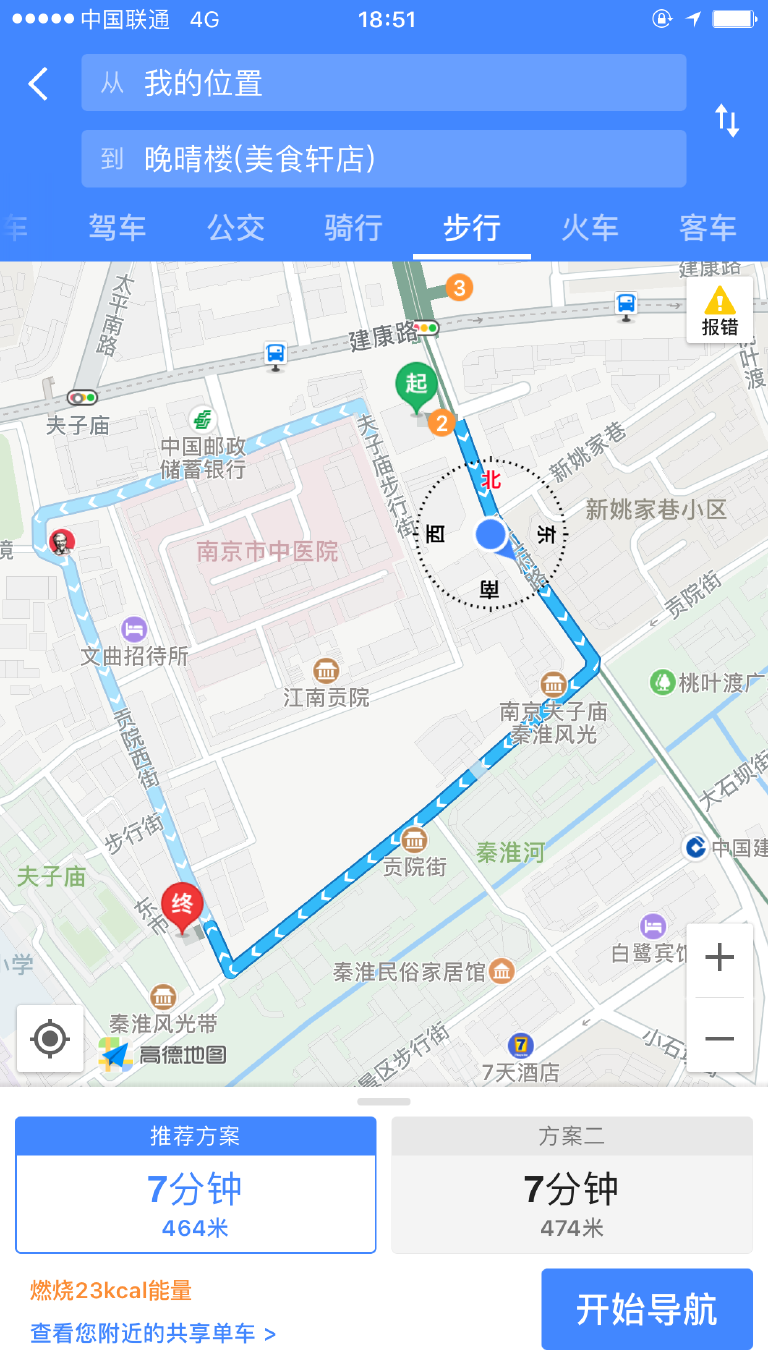
Task: Start navigation with 开始导航
Action: (647, 1309)
